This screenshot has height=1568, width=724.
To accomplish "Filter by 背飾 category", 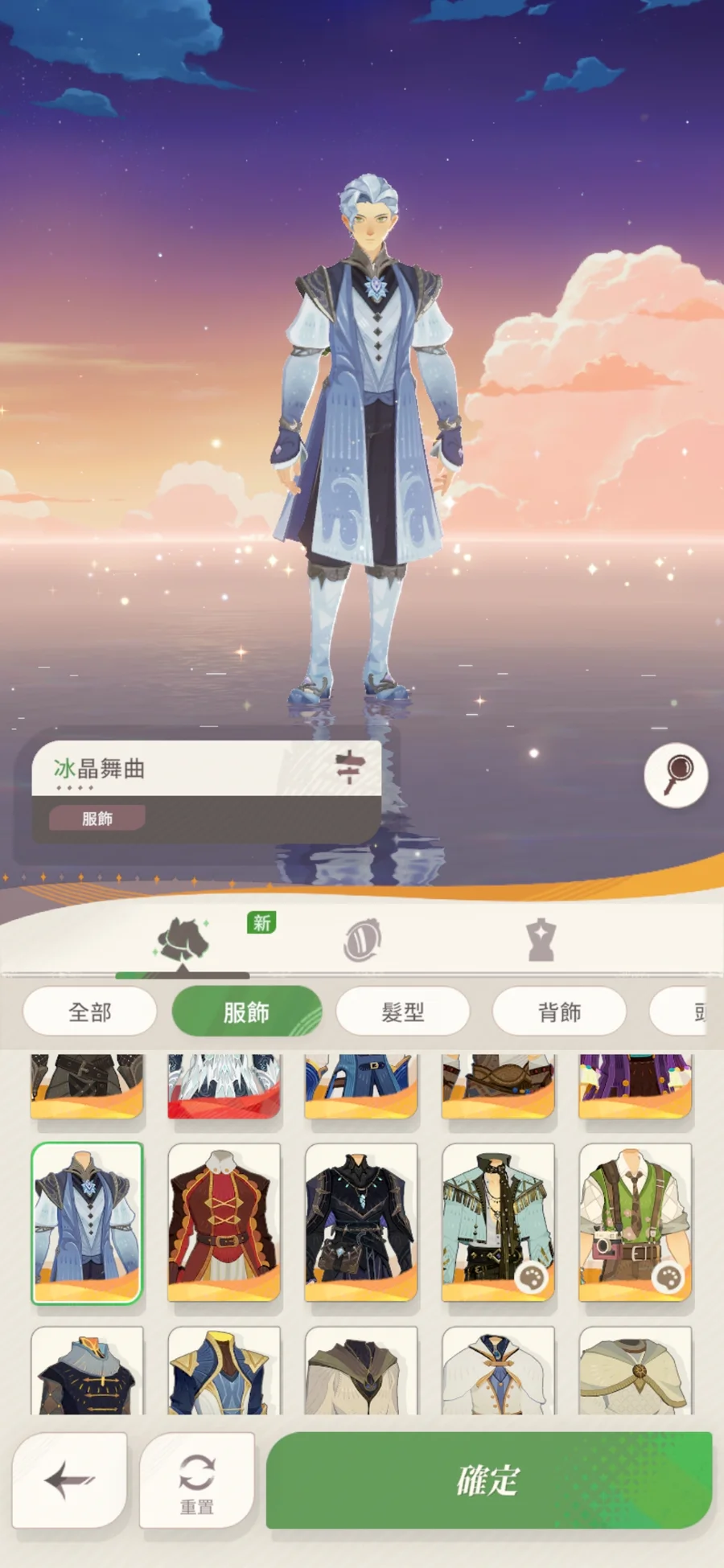I will coord(559,1012).
